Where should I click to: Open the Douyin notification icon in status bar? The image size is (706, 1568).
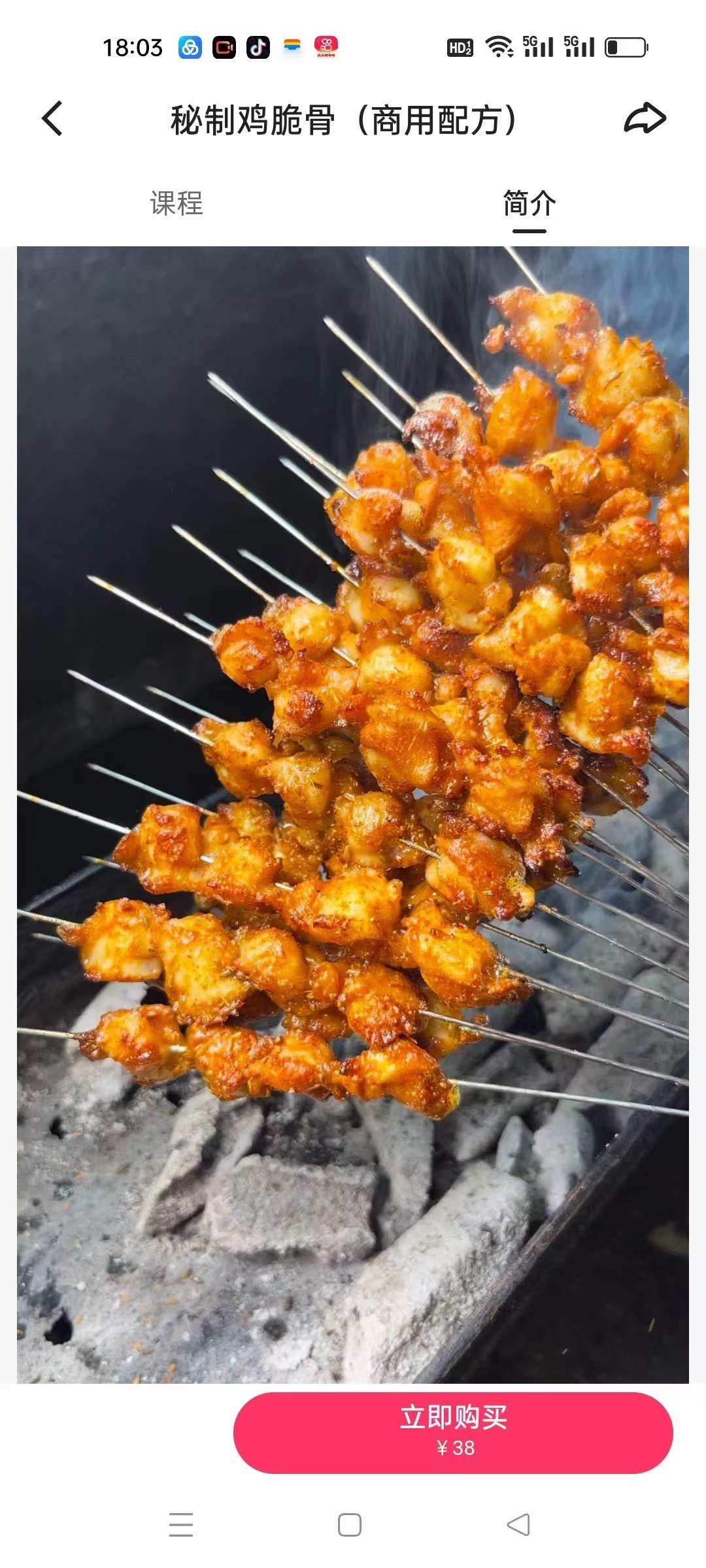(259, 47)
